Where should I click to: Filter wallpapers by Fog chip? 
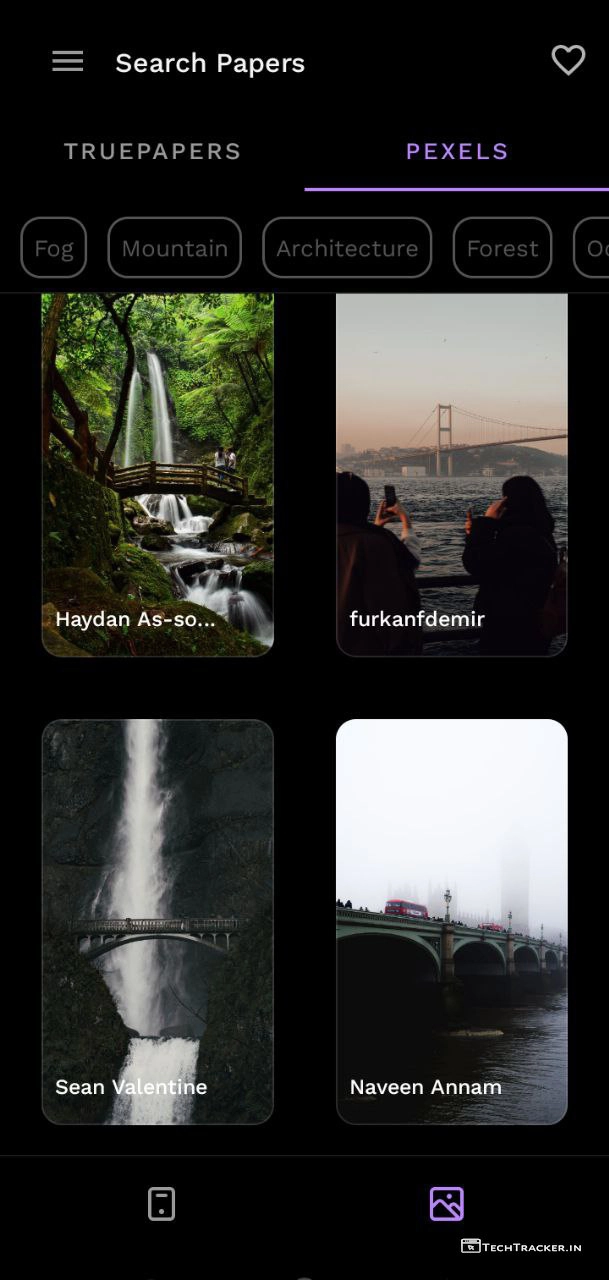(x=54, y=248)
